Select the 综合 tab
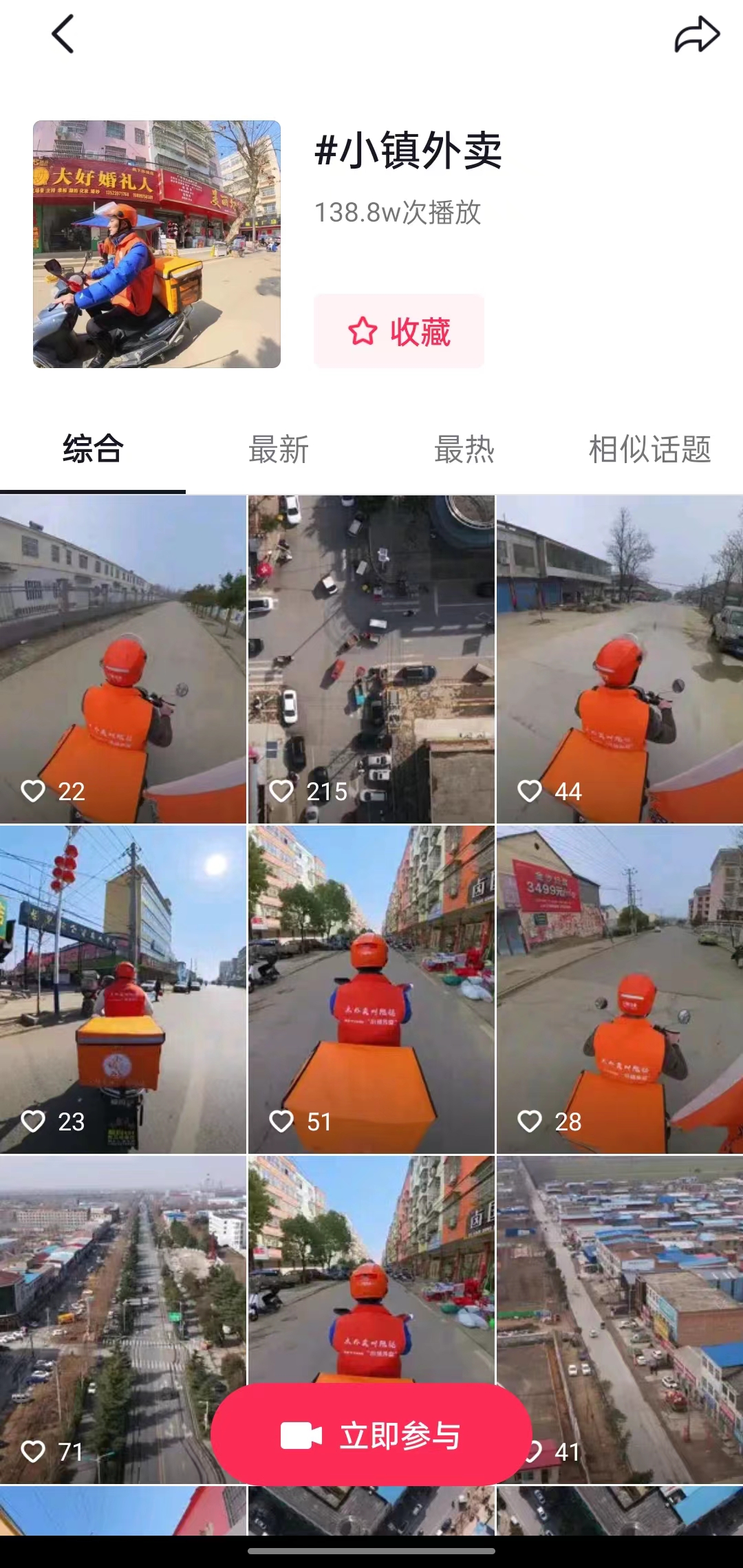 tap(93, 450)
